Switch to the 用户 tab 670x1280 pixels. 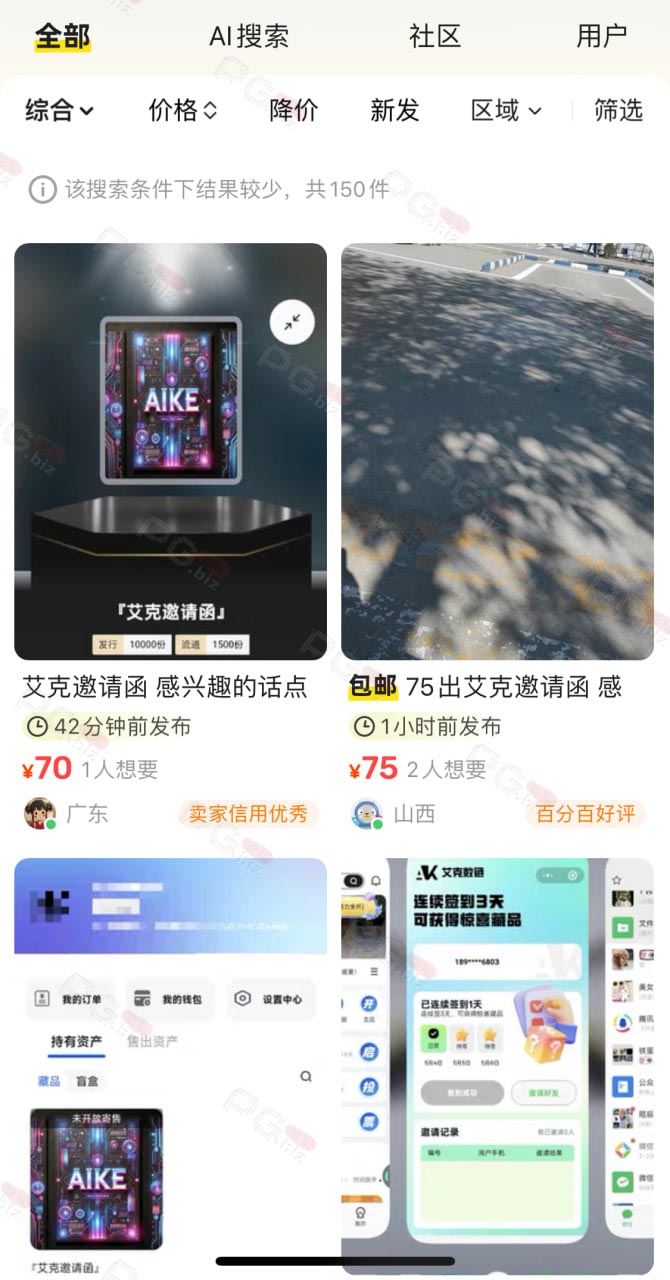click(602, 37)
